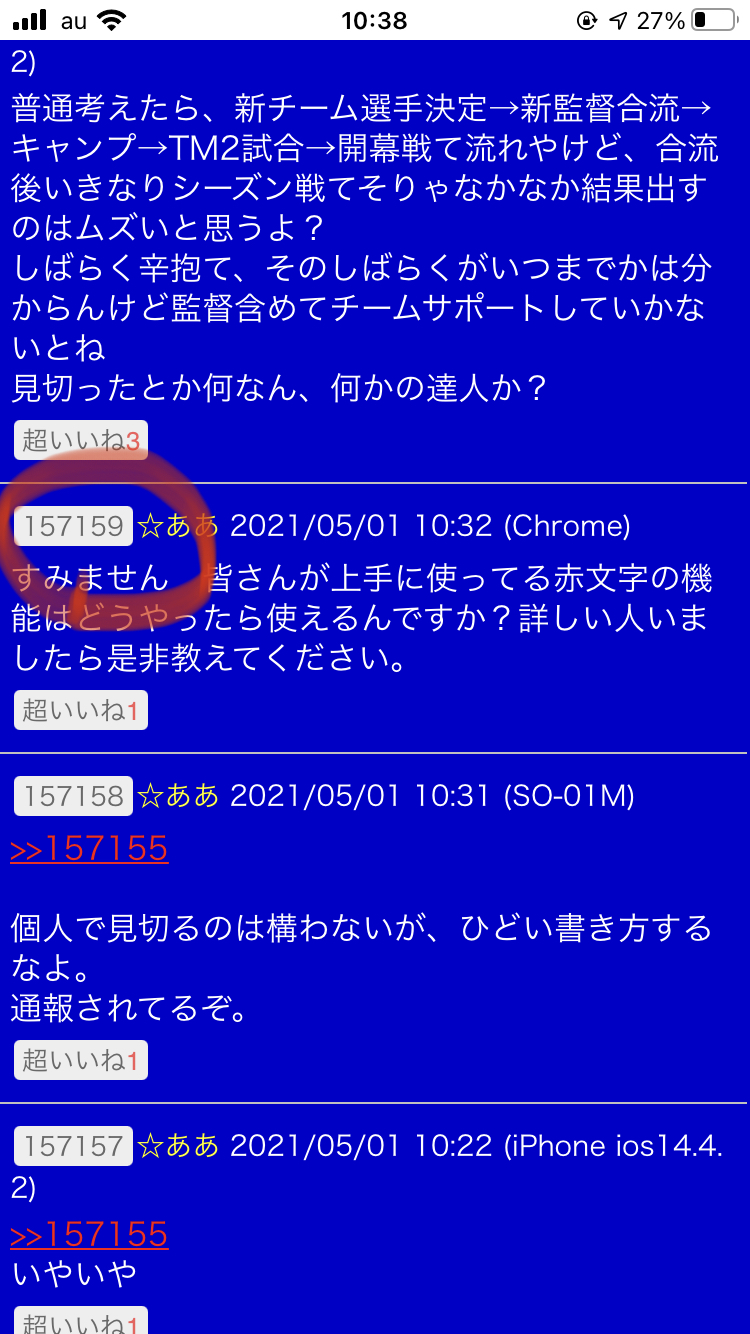Like post 157159 with 超いいね
This screenshot has width=750, height=1334.
tap(80, 711)
